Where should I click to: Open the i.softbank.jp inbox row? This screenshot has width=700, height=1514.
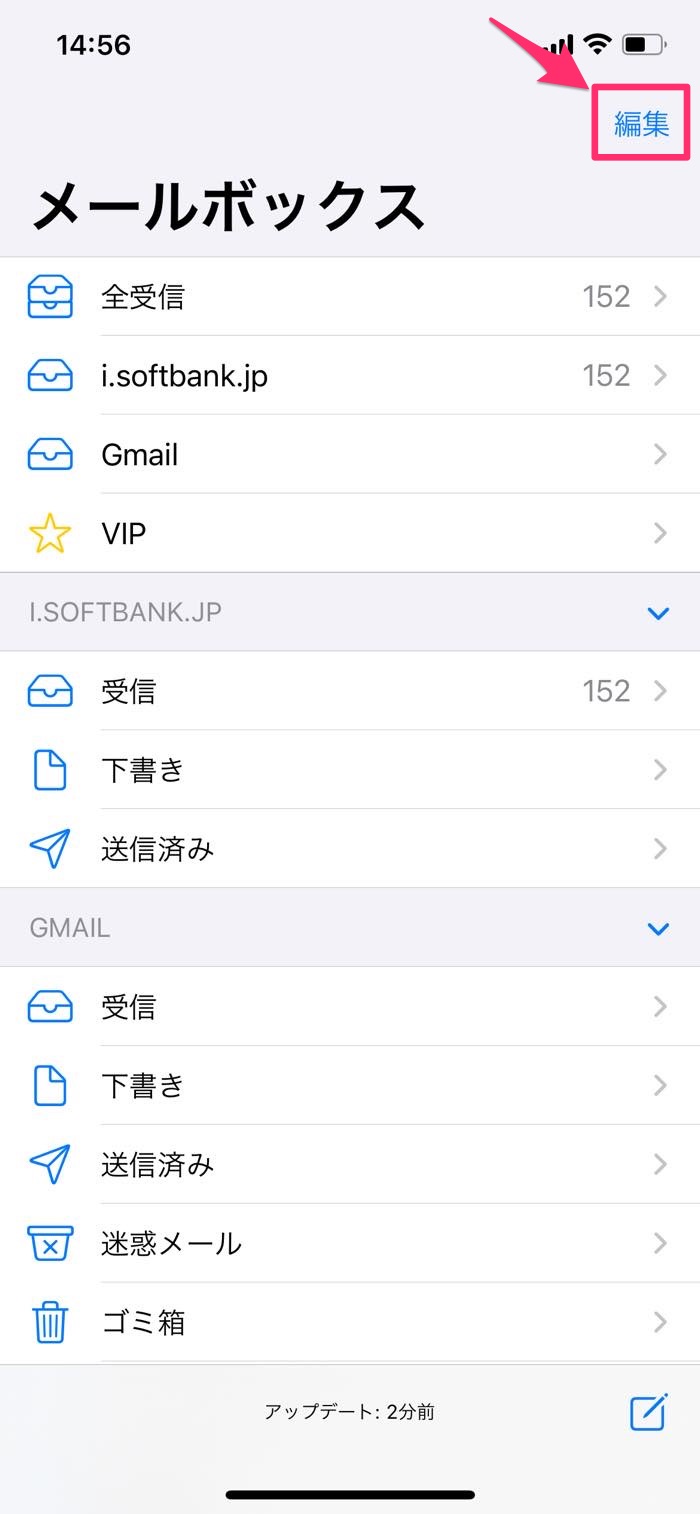point(349,376)
